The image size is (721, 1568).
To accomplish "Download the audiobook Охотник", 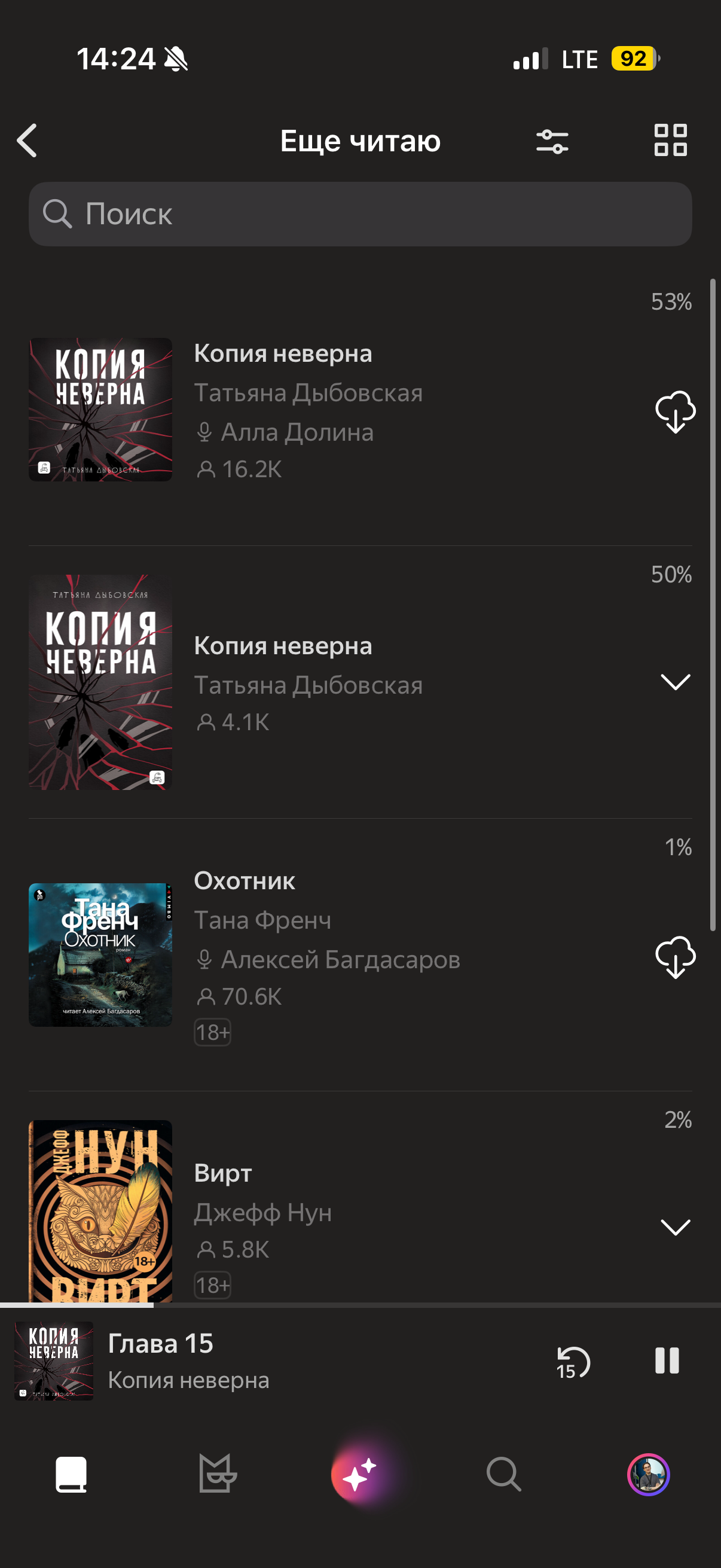I will click(x=675, y=957).
